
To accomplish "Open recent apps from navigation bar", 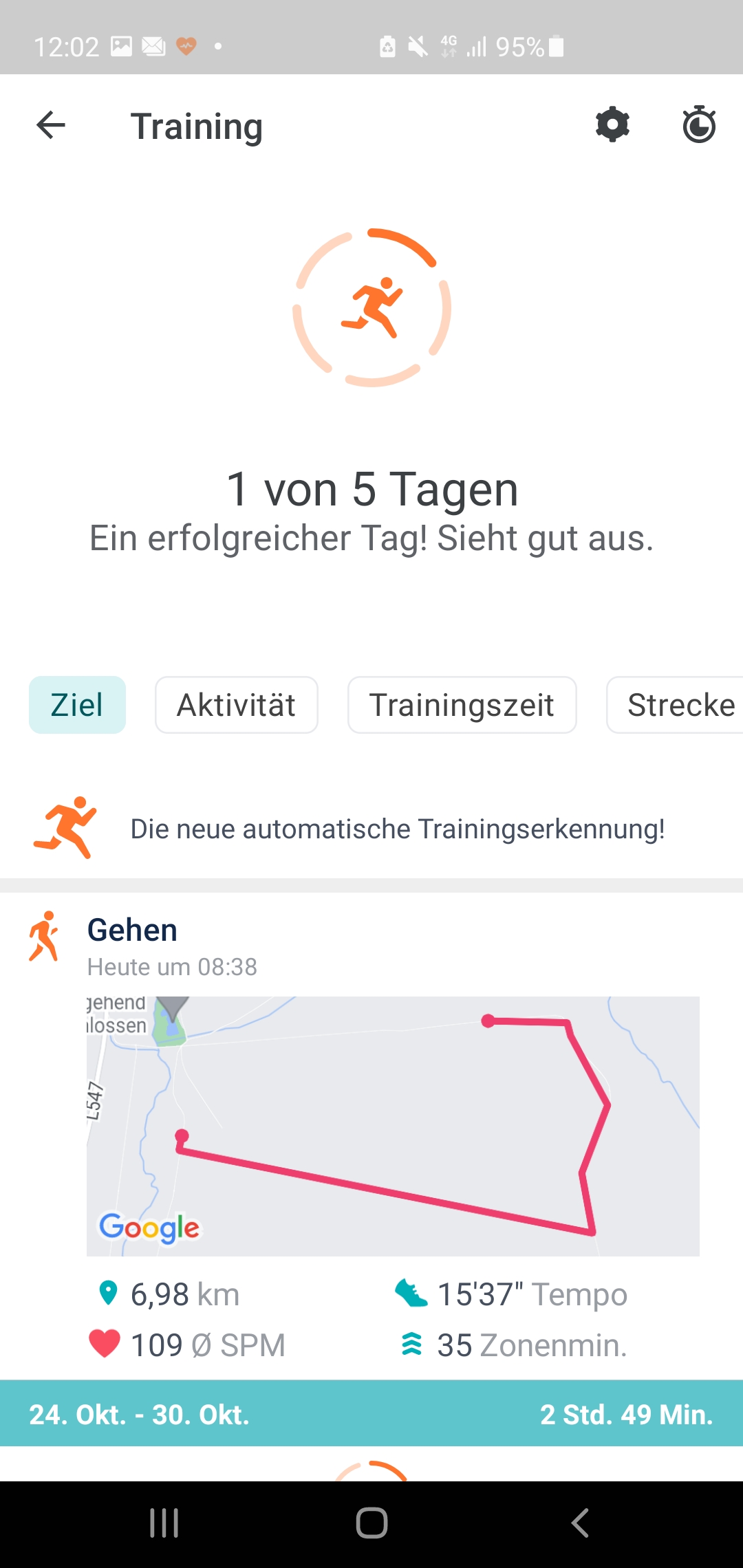I will (164, 1523).
